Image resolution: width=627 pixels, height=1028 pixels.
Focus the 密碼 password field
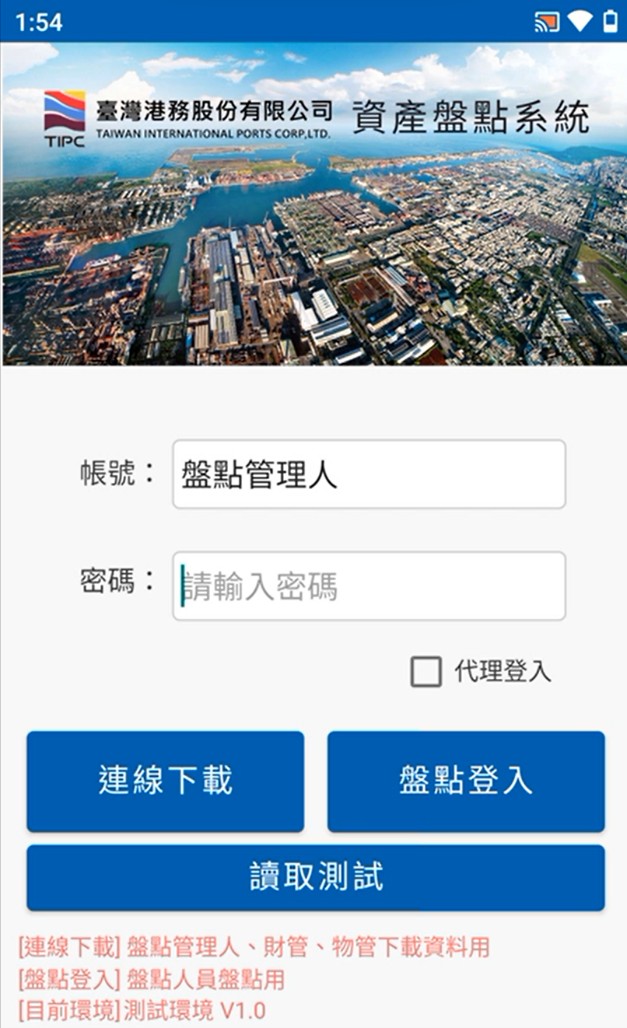(x=368, y=586)
